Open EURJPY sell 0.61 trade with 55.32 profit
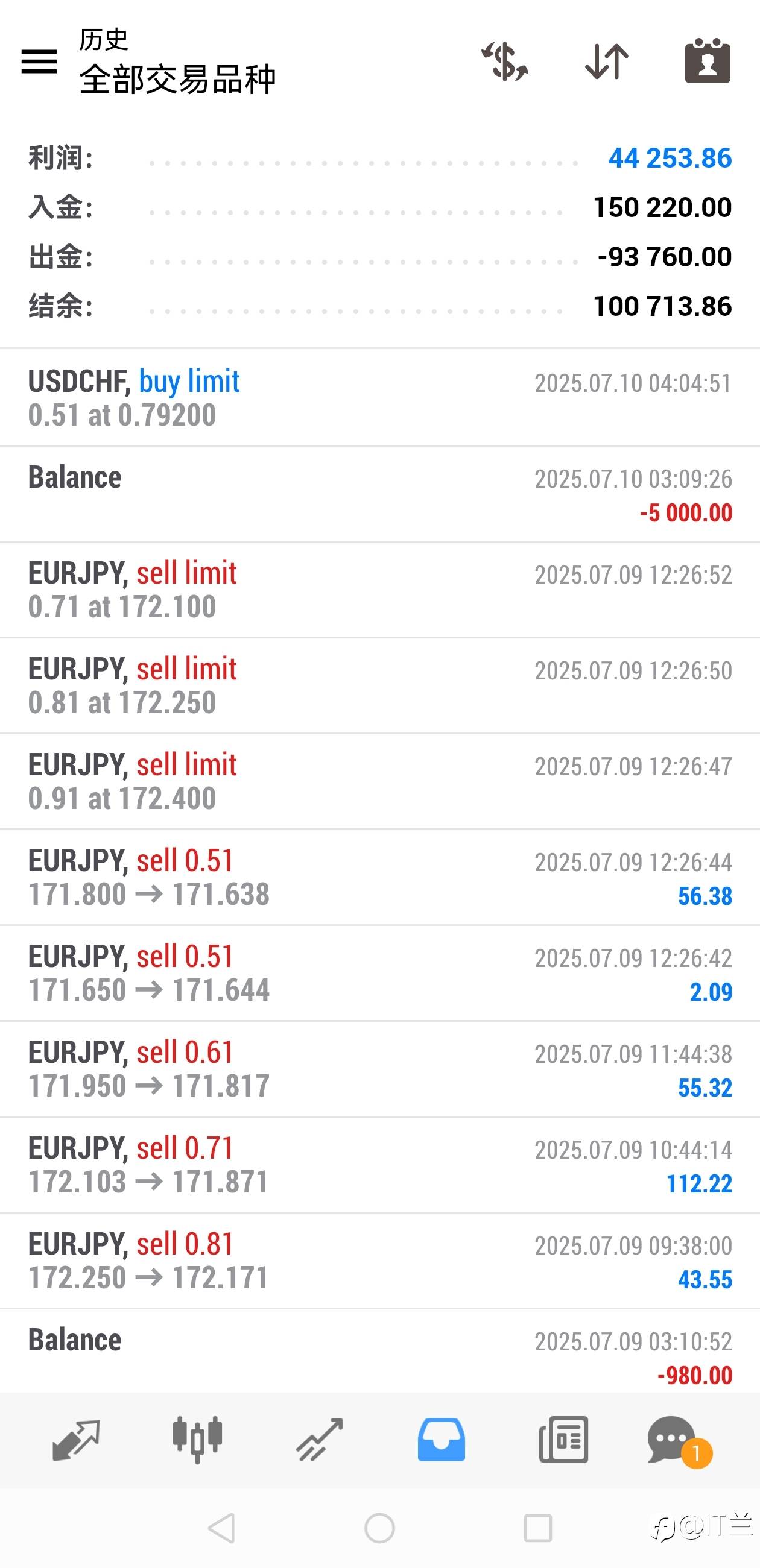The image size is (760, 1568). coord(380,1069)
